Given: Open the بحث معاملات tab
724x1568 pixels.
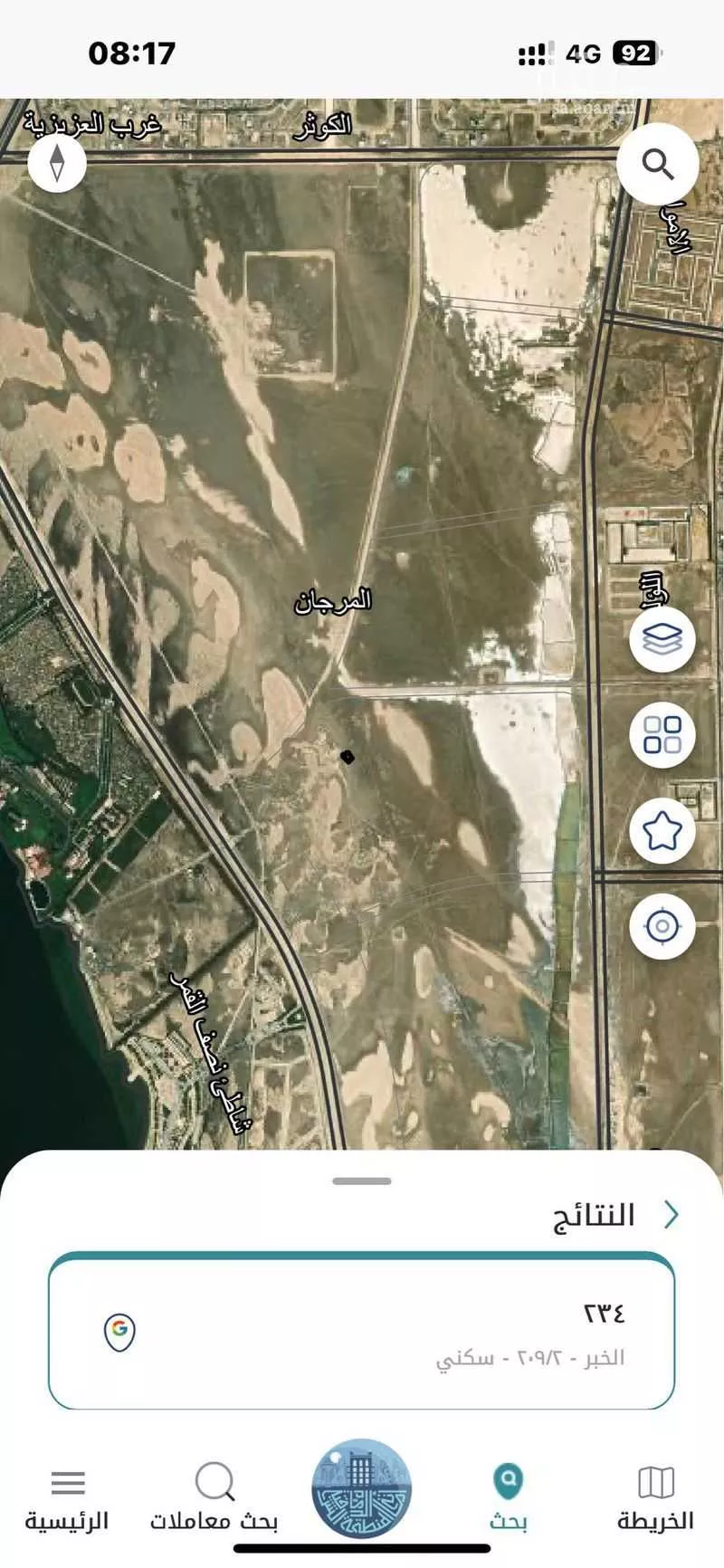Looking at the screenshot, I should 214,1498.
